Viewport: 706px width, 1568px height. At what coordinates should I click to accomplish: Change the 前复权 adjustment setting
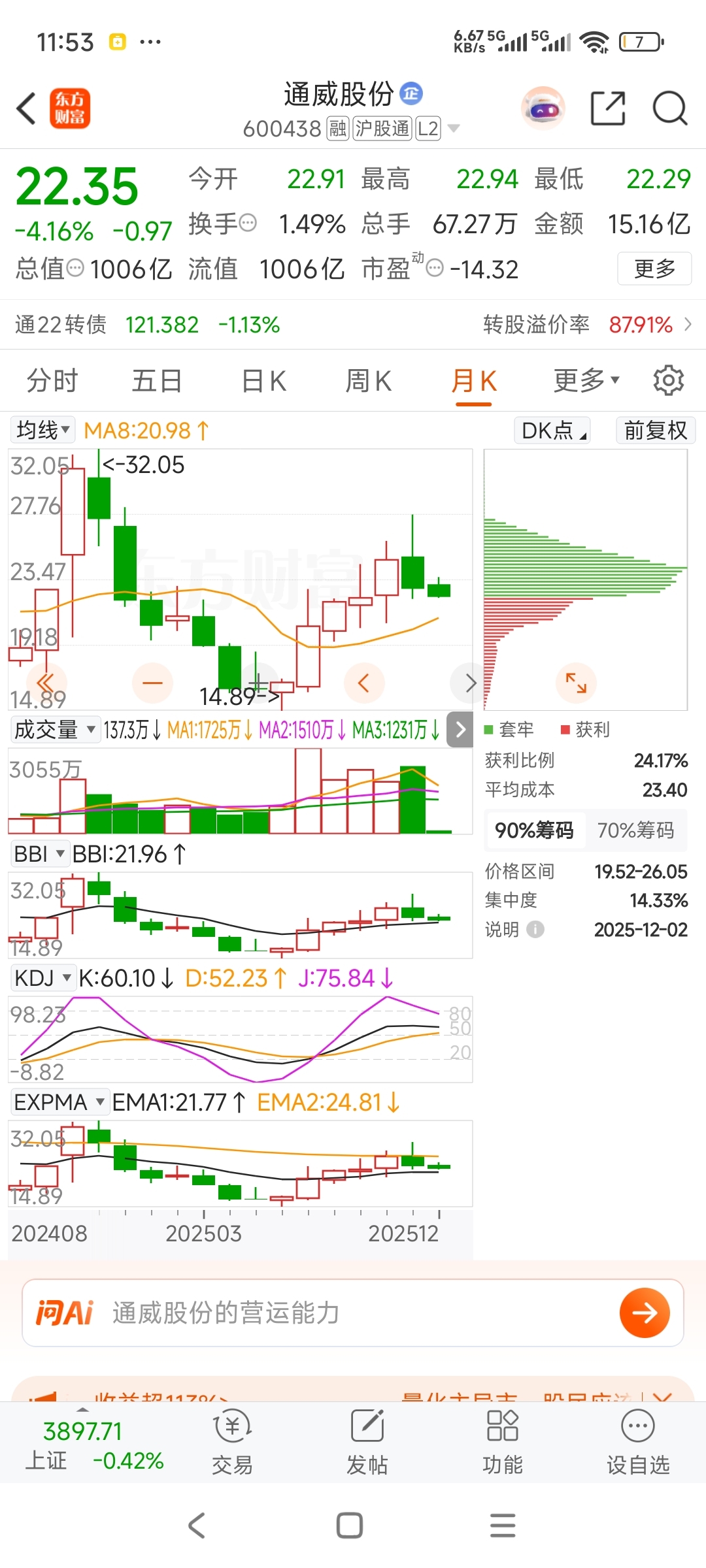click(655, 431)
